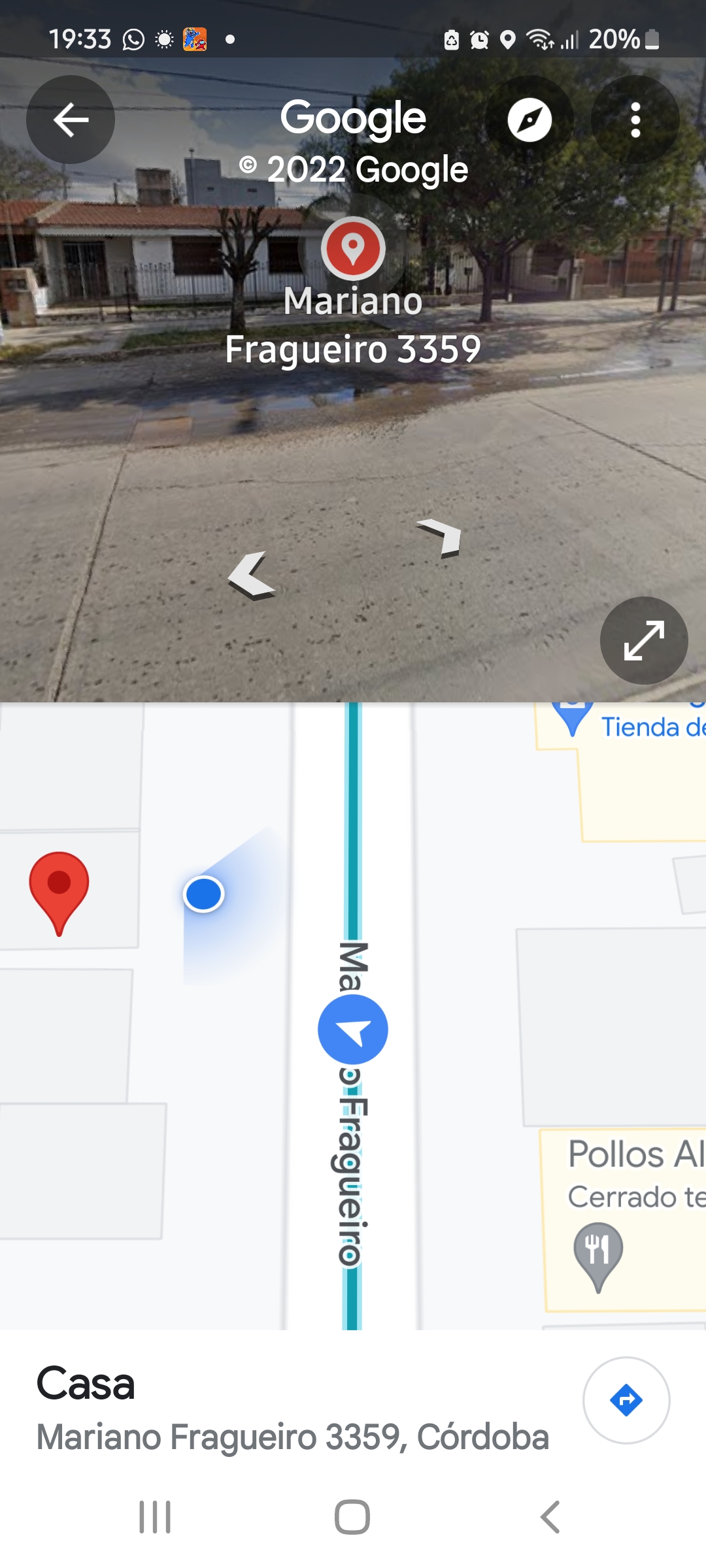The height and width of the screenshot is (1568, 706).
Task: Open recent apps from navigation bar
Action: [155, 1516]
